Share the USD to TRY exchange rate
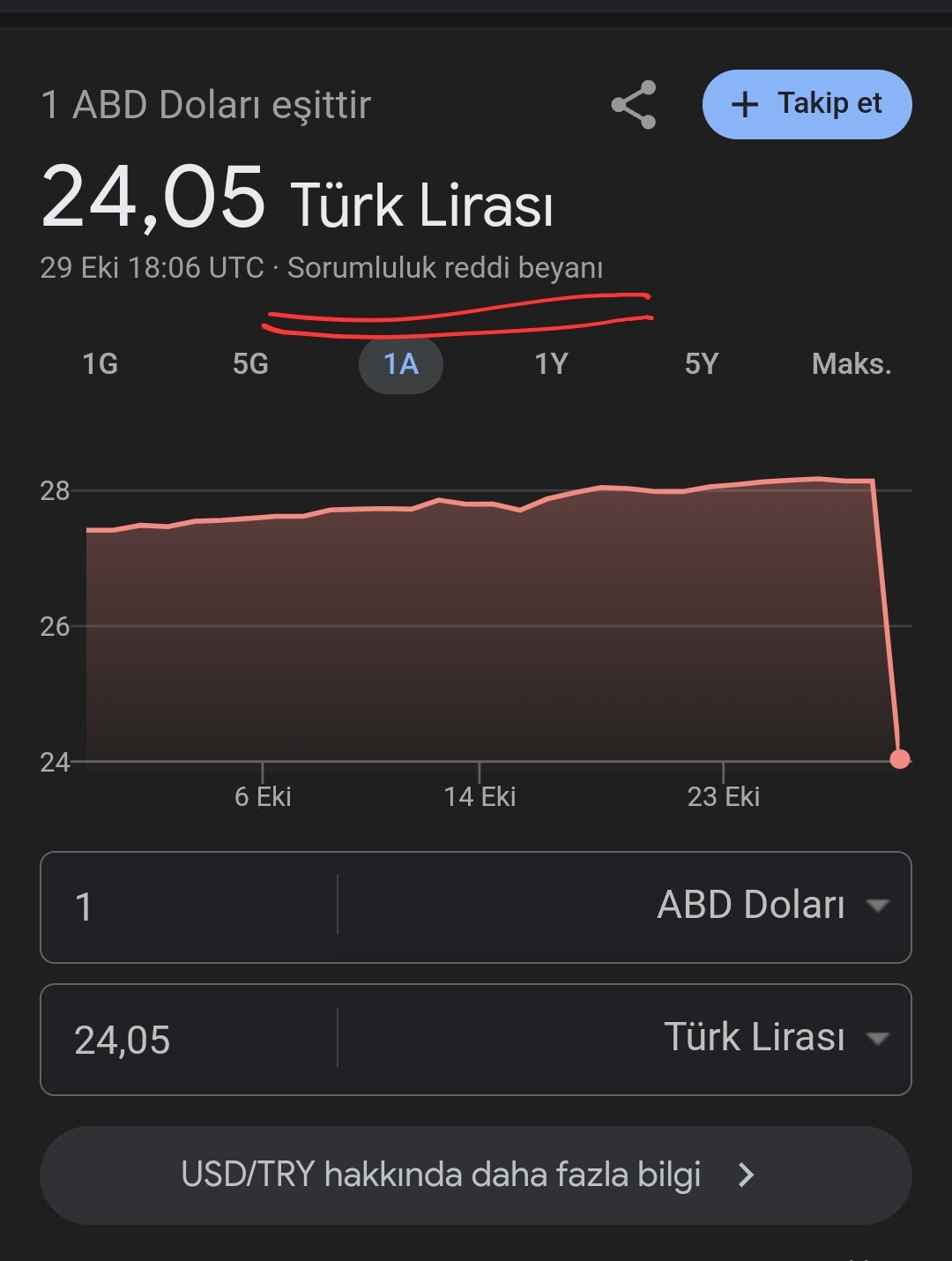The image size is (952, 1261). click(x=634, y=105)
